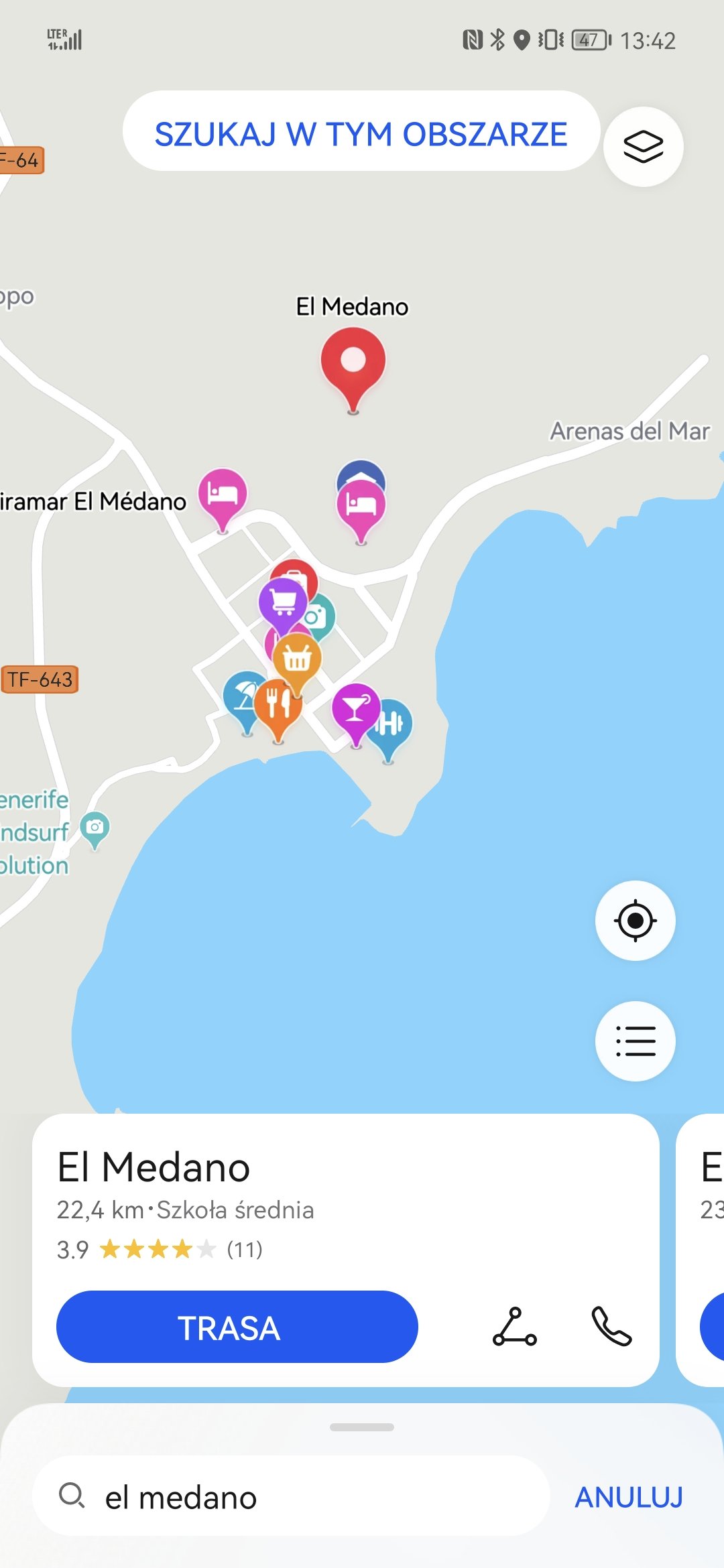Select the hotel marker near Miramar El Médano
This screenshot has height=1568, width=724.
coord(223,499)
